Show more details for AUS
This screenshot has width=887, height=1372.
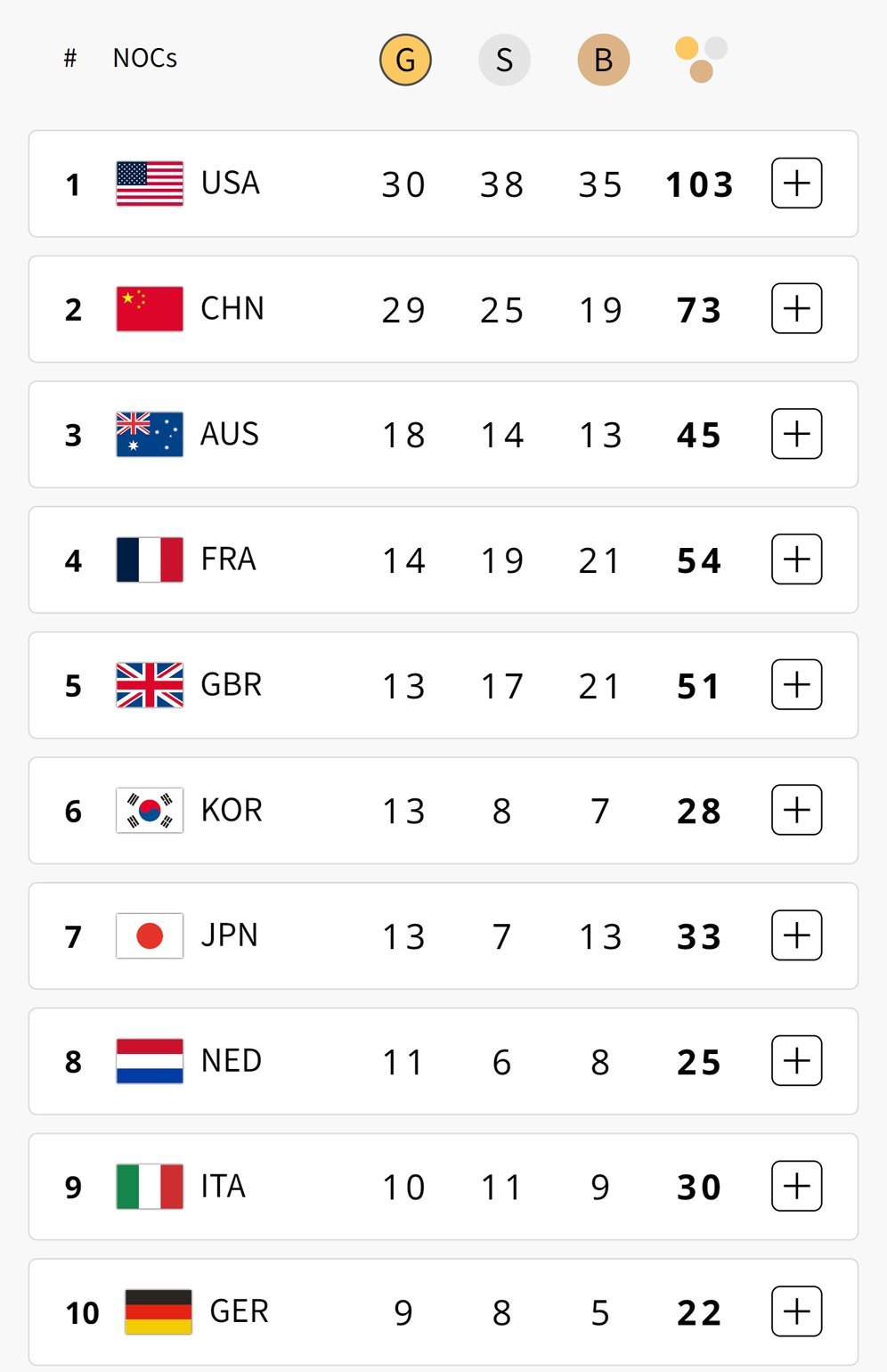796,435
